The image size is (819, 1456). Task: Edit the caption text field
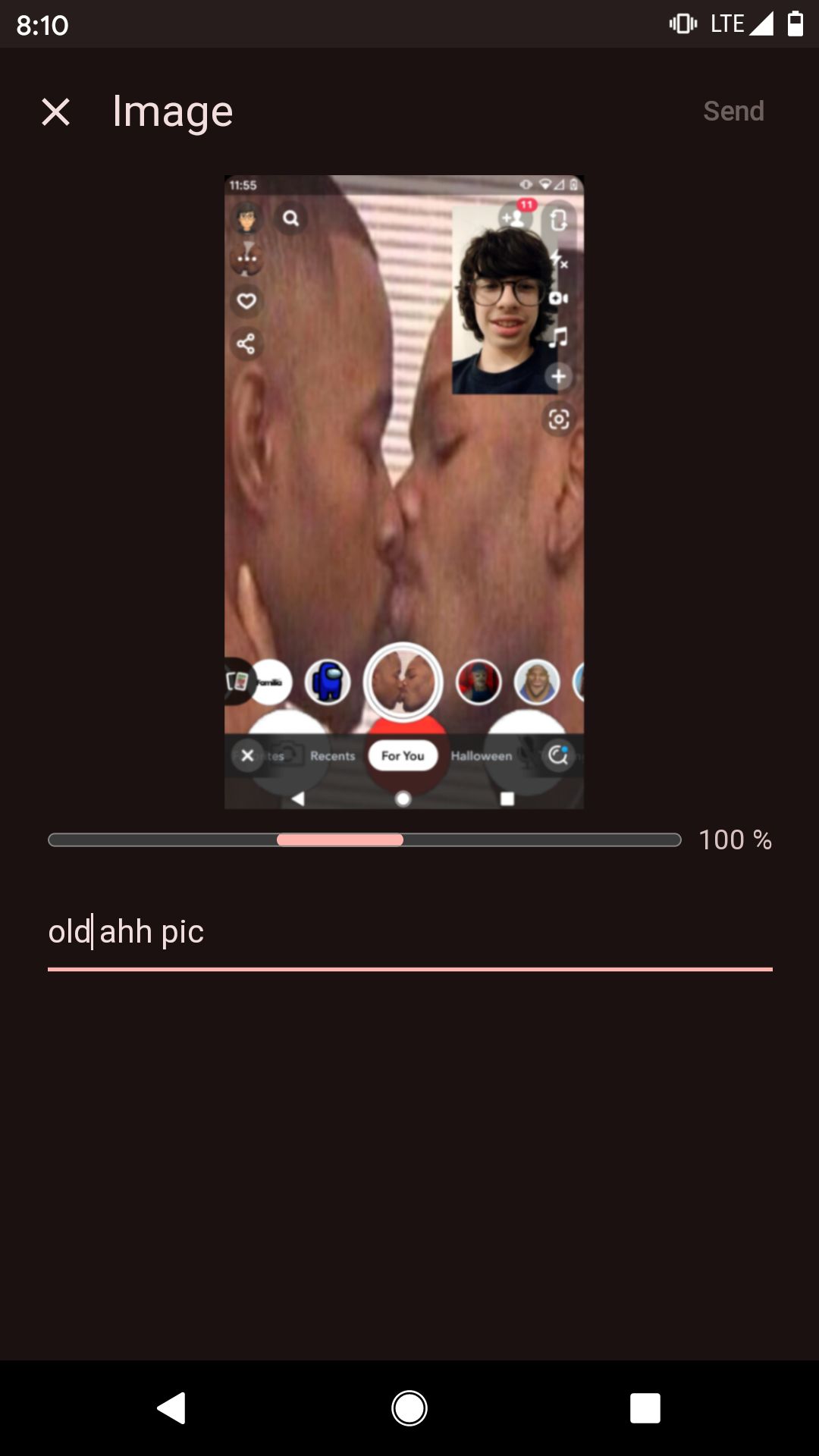click(x=409, y=932)
